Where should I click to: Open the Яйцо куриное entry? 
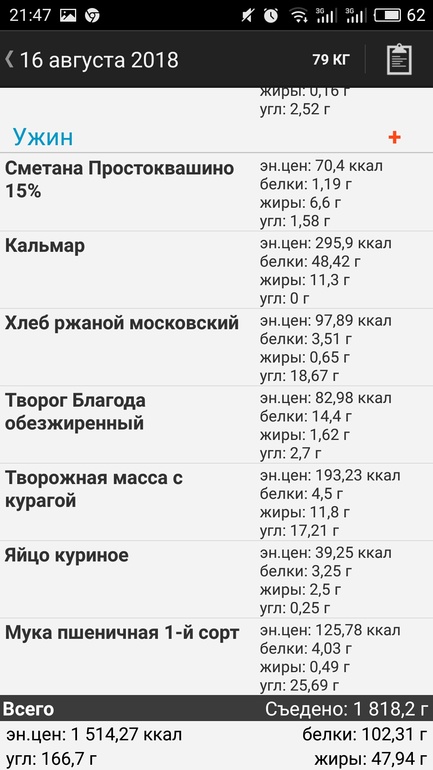pyautogui.click(x=216, y=579)
